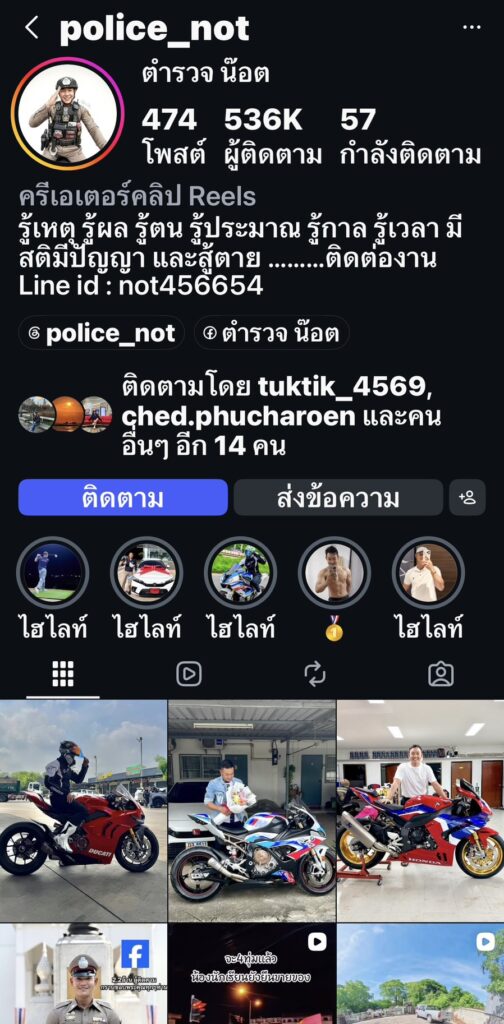Open the BMW motorcycle with bouquet post
504x1024 pixels.
[x=252, y=810]
